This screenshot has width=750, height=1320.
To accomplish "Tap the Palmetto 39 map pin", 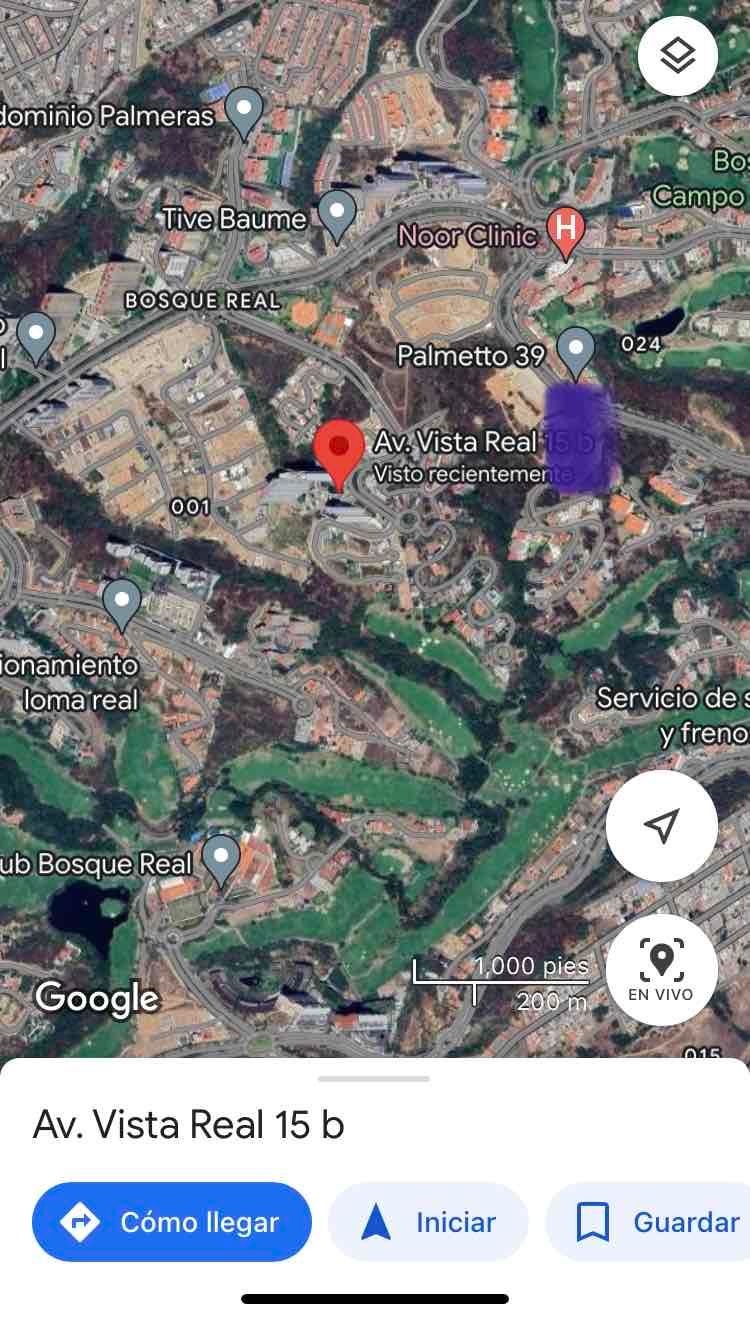I will 576,353.
